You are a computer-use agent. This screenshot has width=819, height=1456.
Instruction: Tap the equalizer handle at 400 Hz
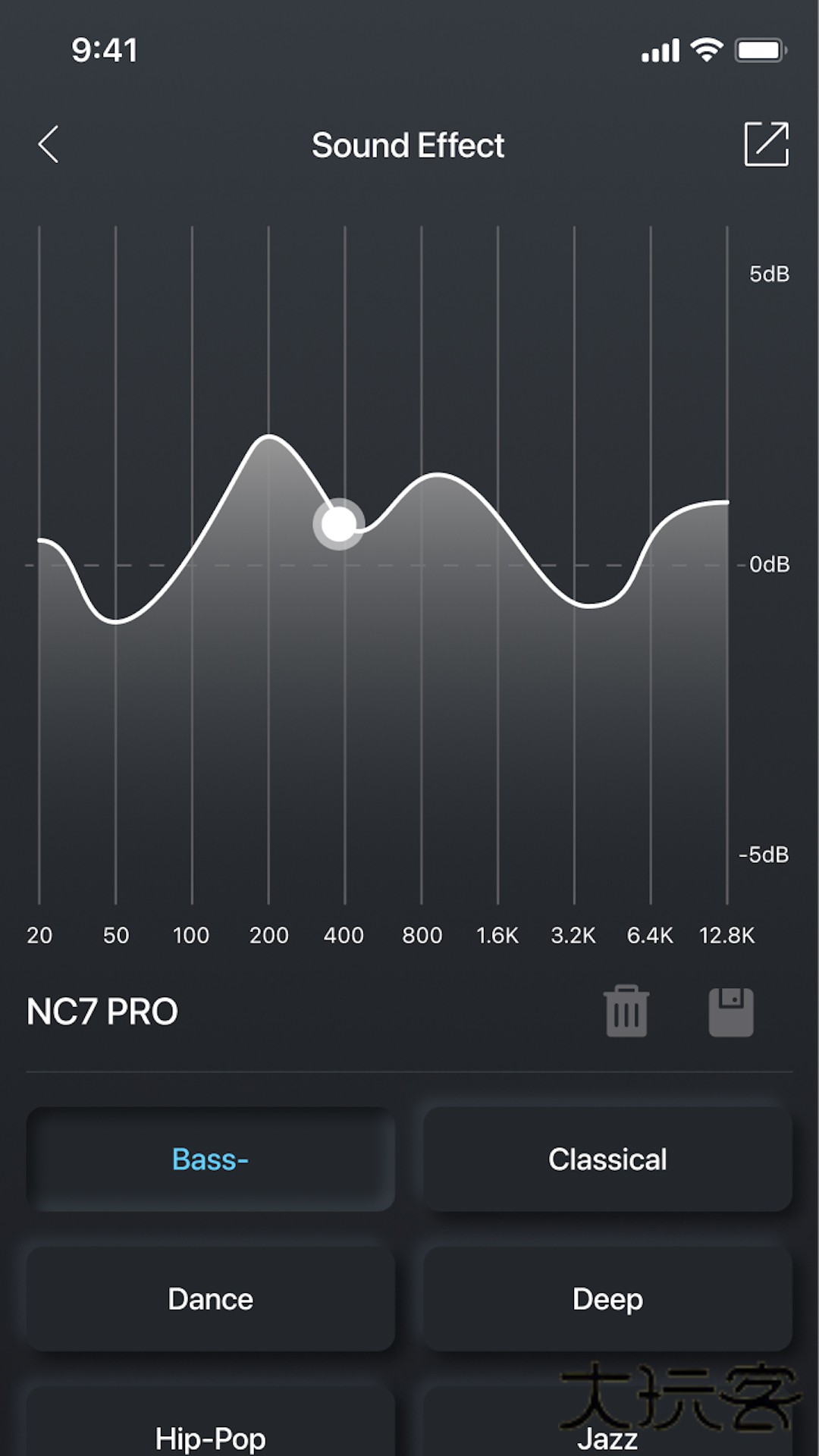339,523
